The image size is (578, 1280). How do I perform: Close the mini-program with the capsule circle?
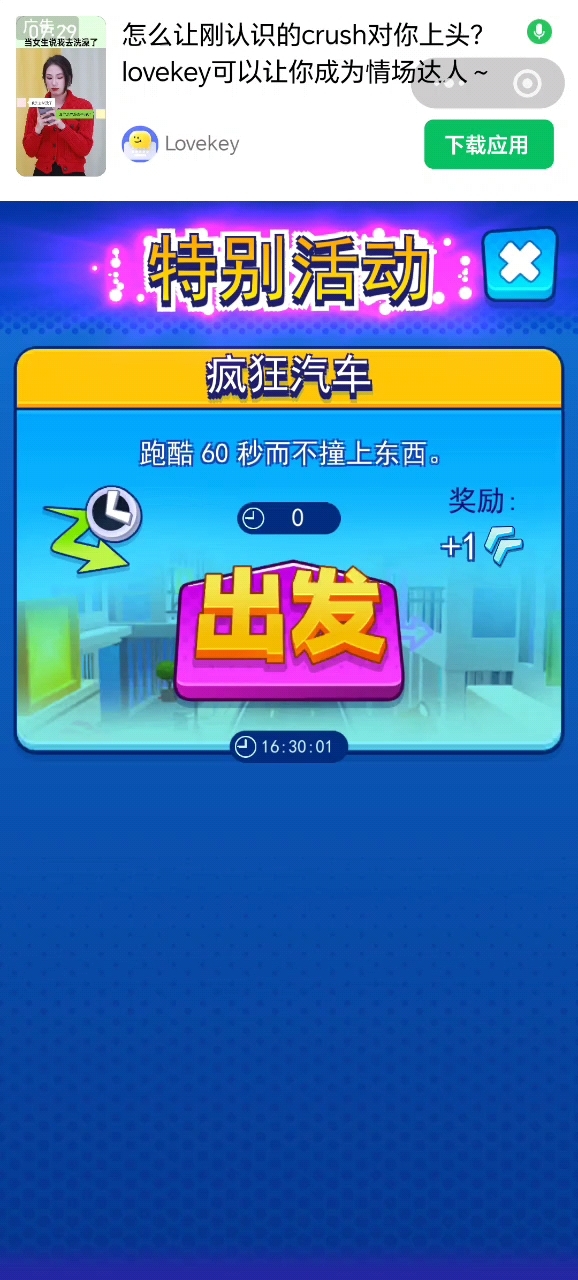coord(526,83)
